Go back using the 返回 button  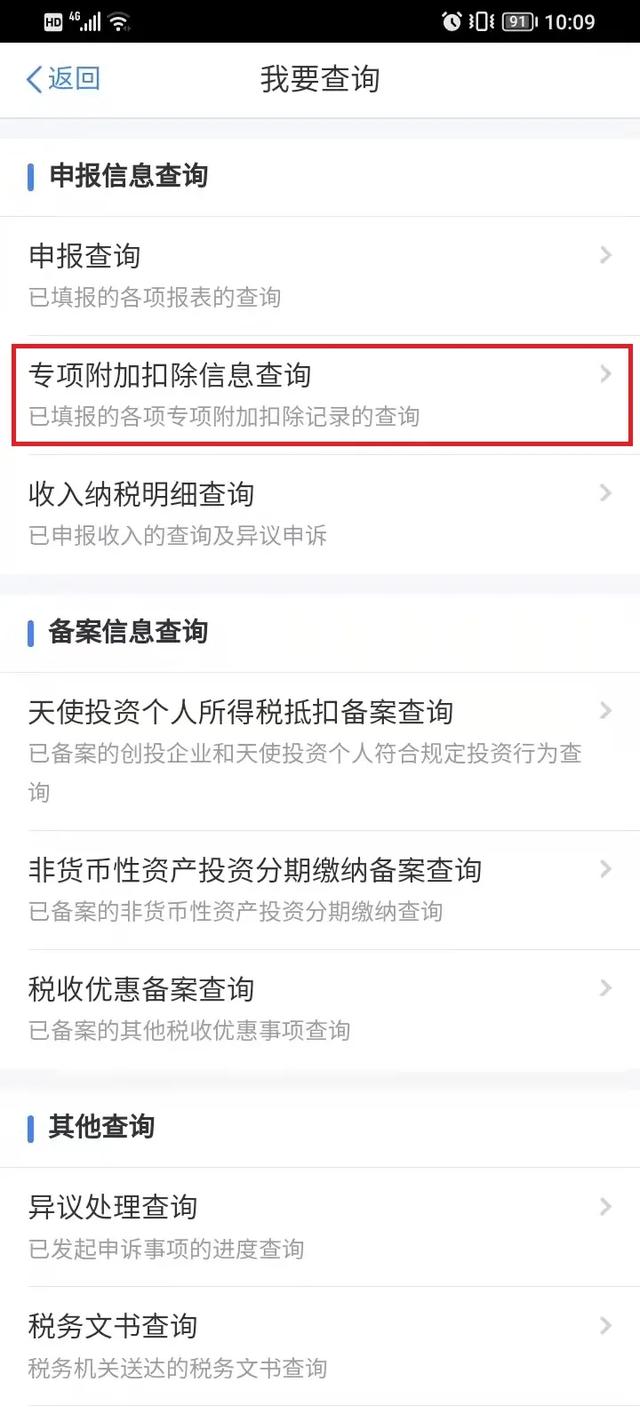click(63, 79)
